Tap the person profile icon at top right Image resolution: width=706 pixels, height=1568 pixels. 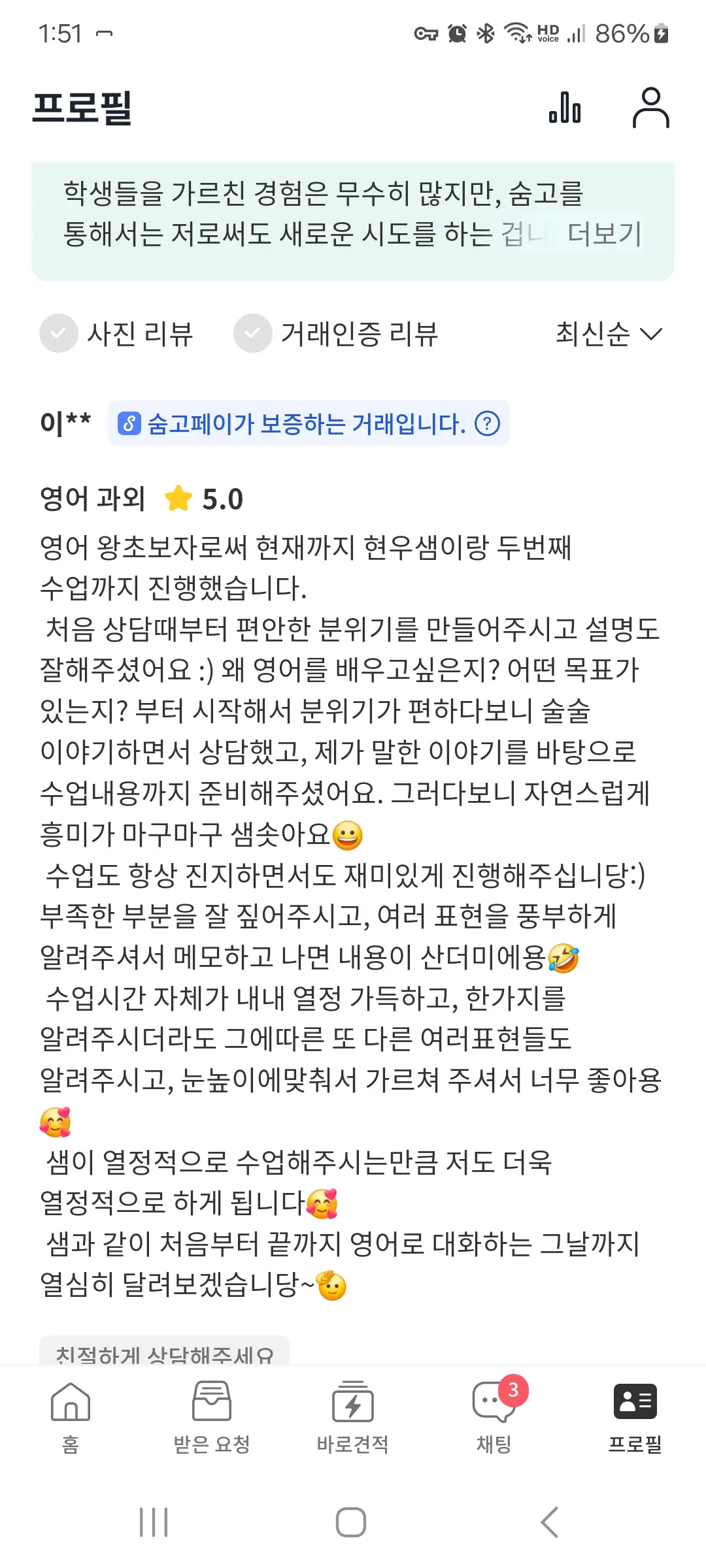[x=650, y=108]
